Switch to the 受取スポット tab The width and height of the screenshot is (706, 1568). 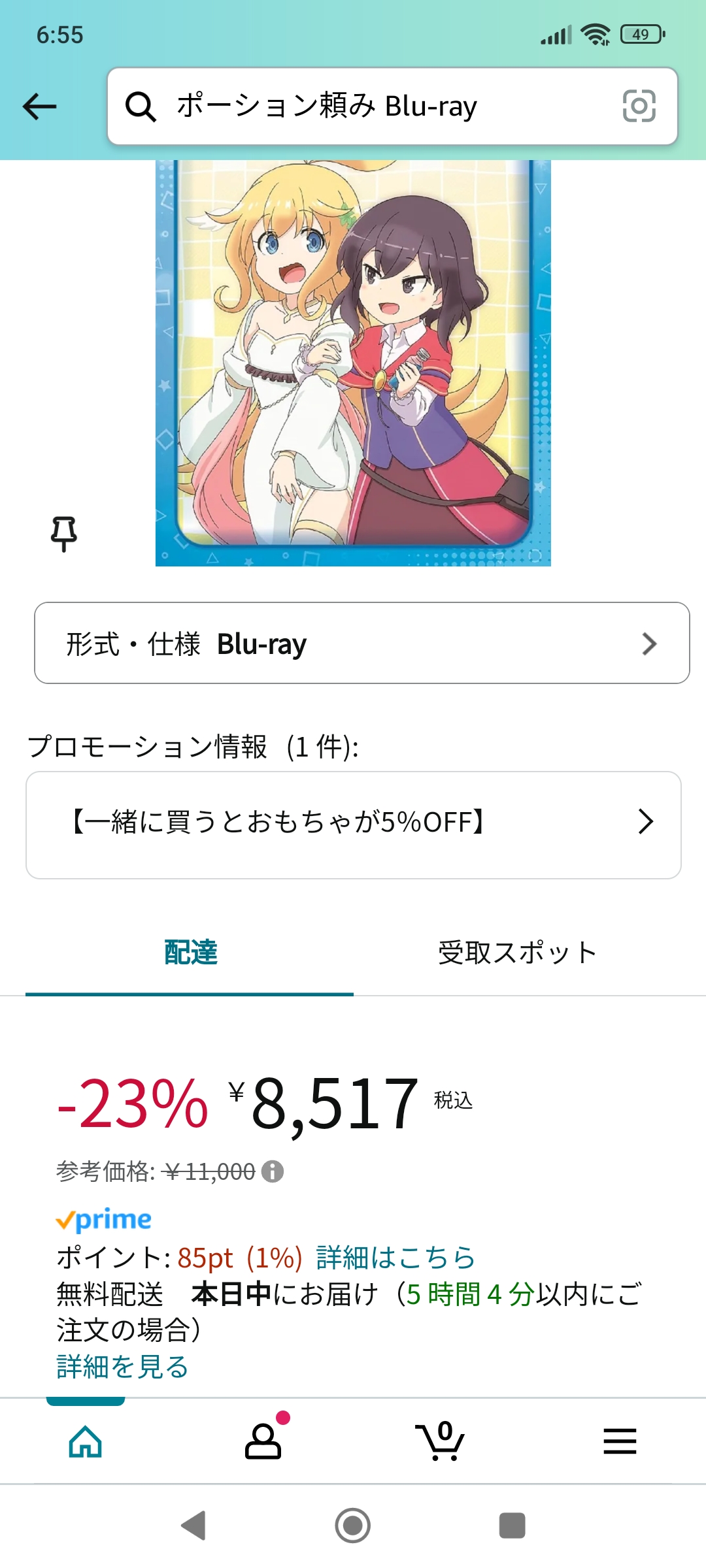(x=517, y=953)
